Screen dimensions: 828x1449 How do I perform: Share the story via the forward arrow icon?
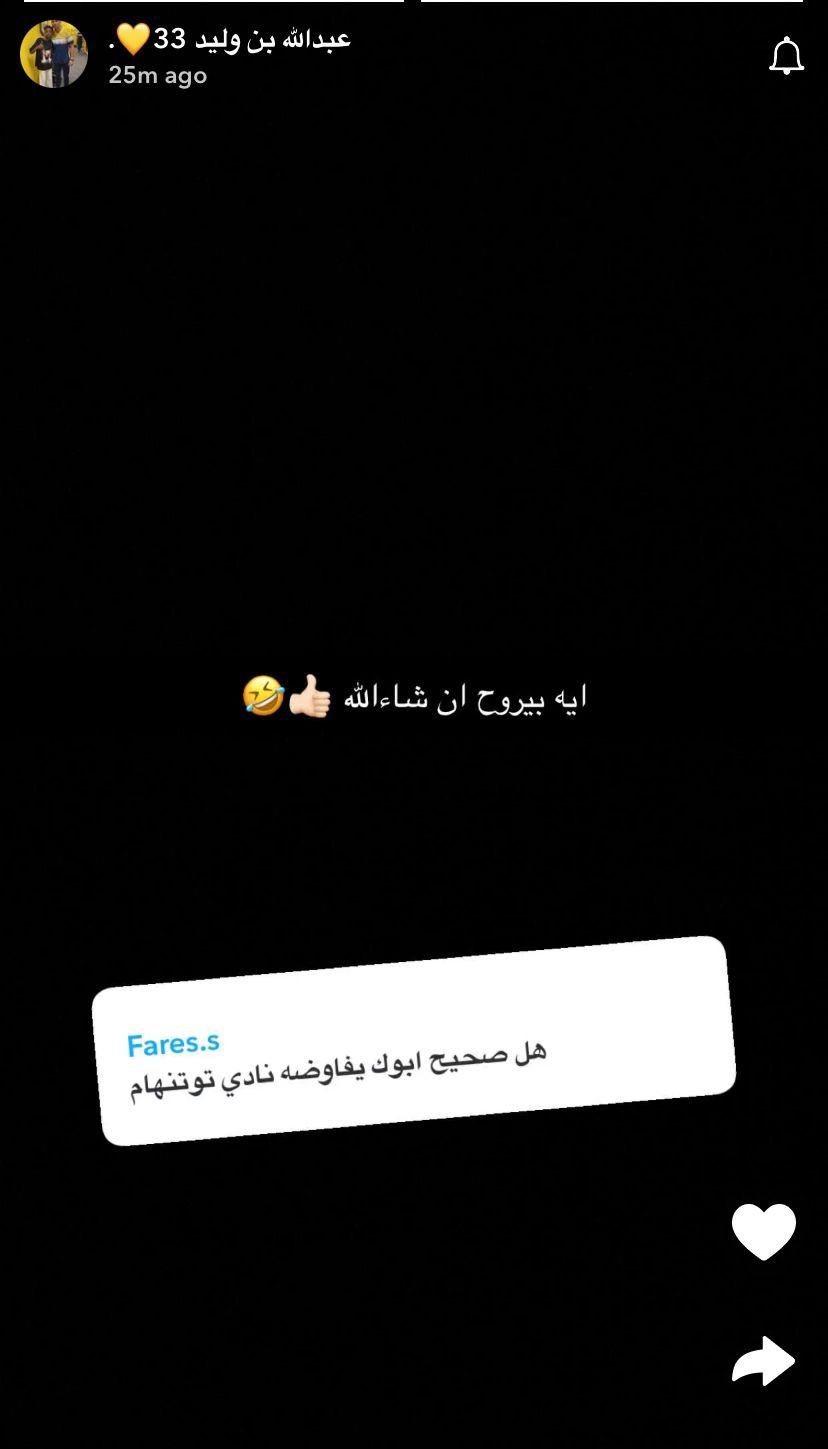pos(764,1361)
